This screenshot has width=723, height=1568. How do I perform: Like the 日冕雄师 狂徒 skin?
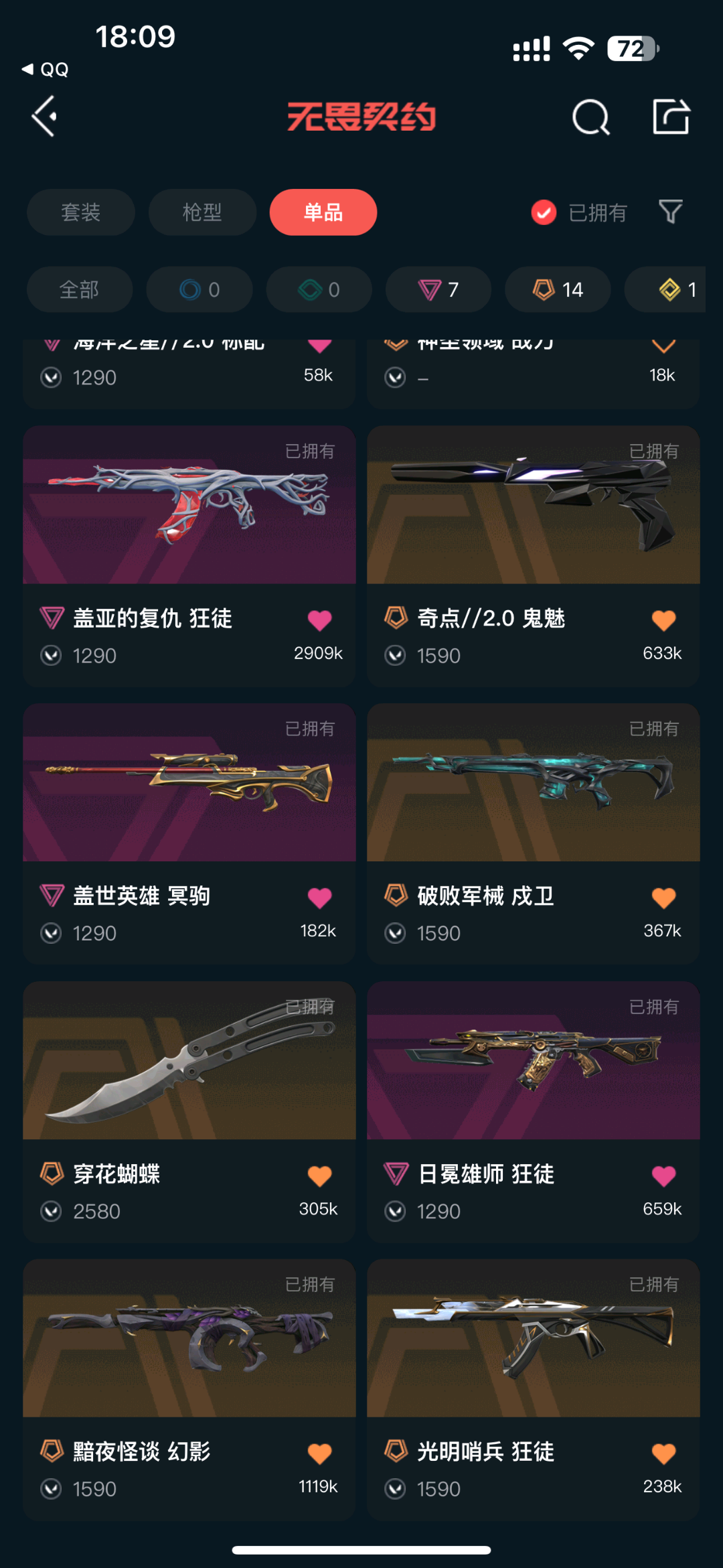pos(663,1175)
